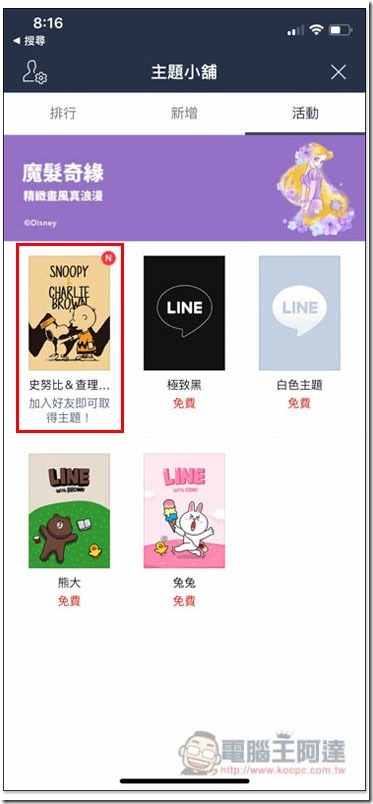Select the 活動 tab
The width and height of the screenshot is (373, 804).
[x=306, y=114]
